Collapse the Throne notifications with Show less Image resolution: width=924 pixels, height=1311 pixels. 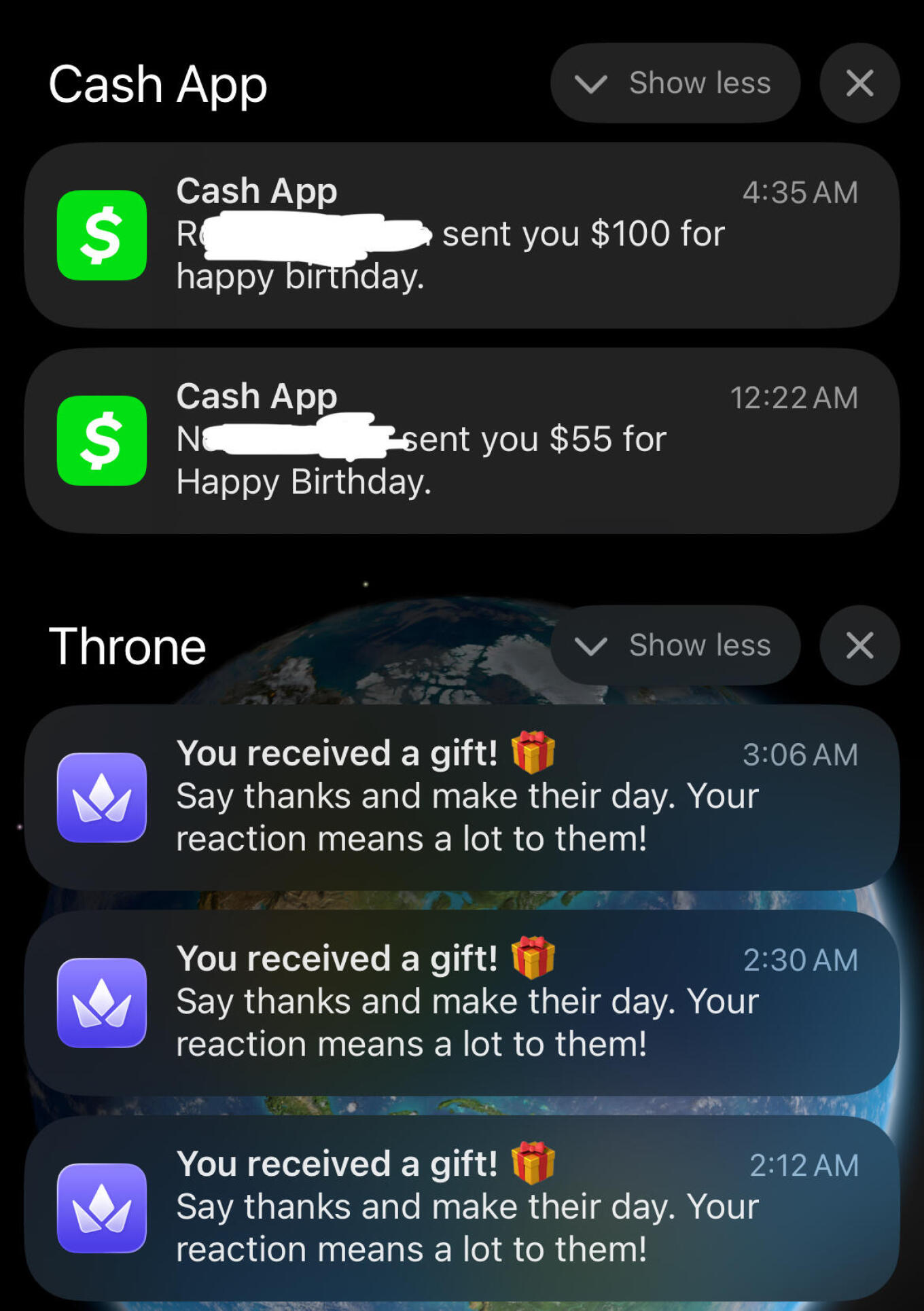(675, 645)
